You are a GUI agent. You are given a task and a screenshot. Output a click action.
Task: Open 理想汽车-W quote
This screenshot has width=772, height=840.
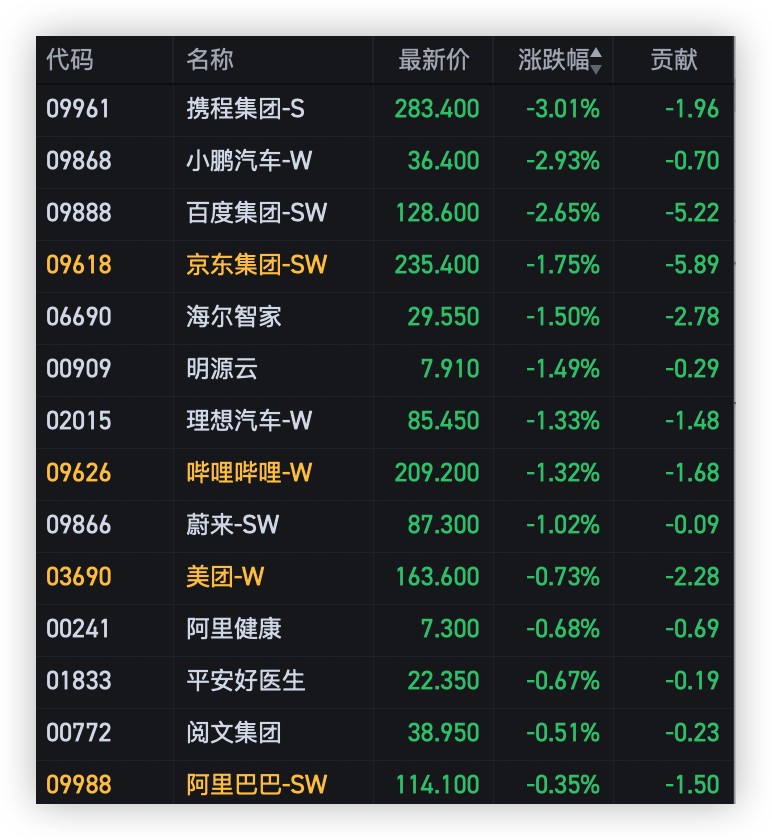point(249,421)
